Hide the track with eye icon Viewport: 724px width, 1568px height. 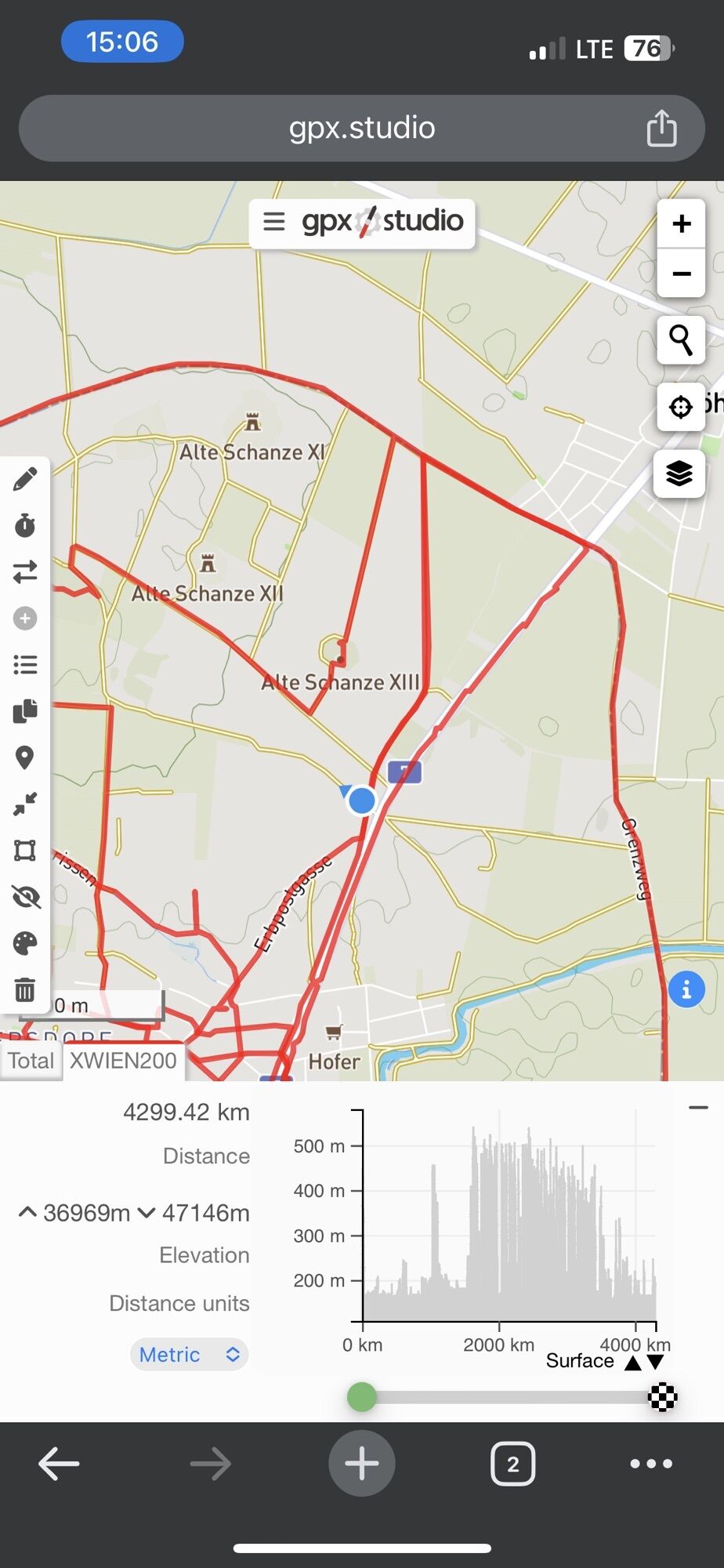pos(25,896)
